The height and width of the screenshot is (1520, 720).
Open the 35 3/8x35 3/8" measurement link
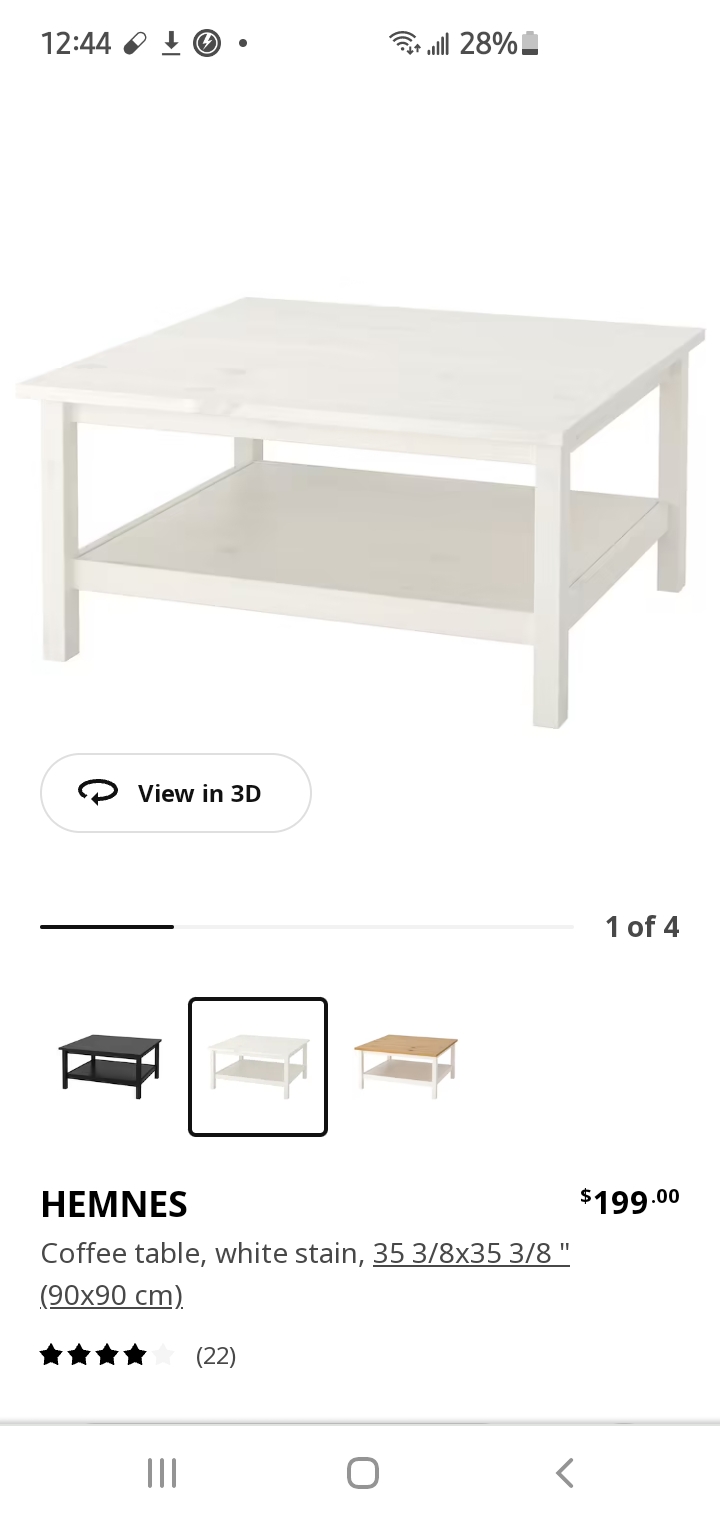(x=305, y=1274)
